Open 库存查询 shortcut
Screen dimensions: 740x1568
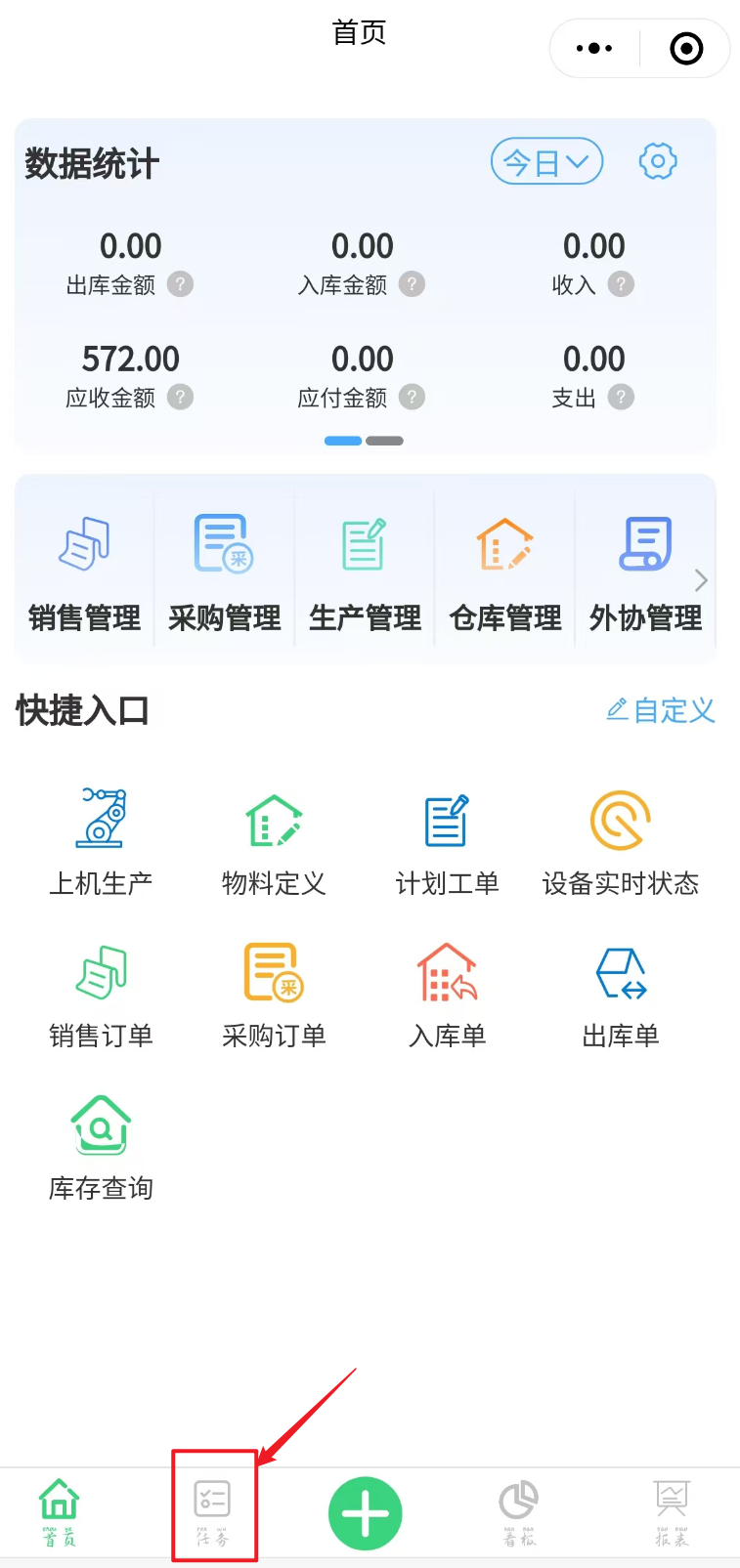101,1148
